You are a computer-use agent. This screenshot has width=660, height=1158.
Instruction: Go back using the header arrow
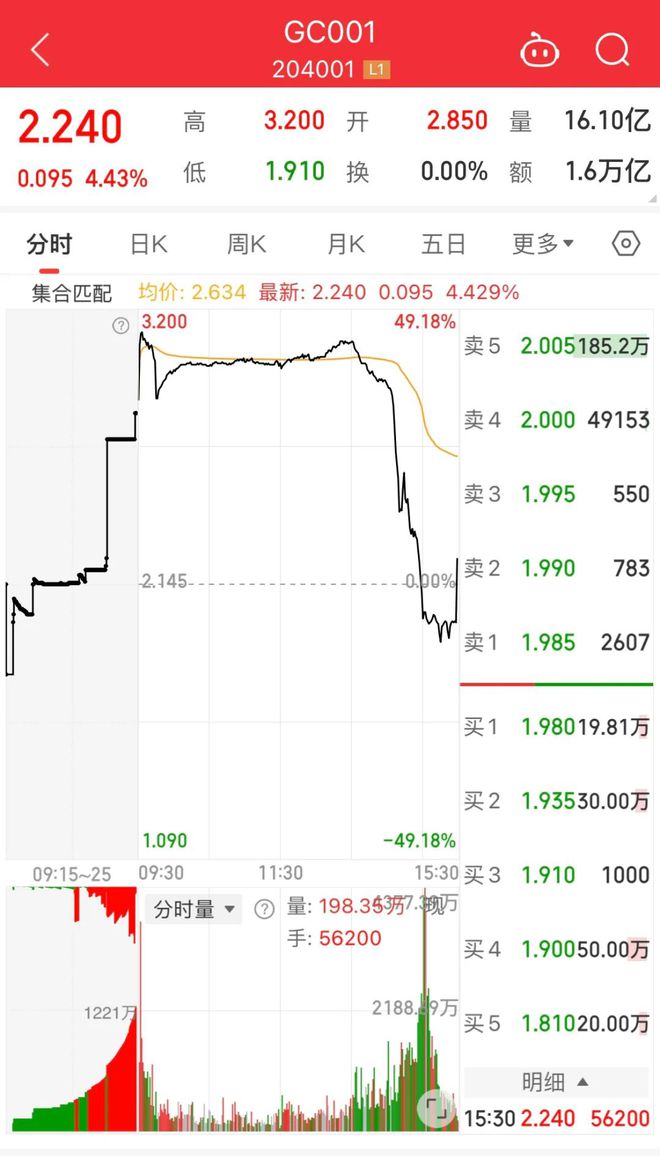coord(41,49)
